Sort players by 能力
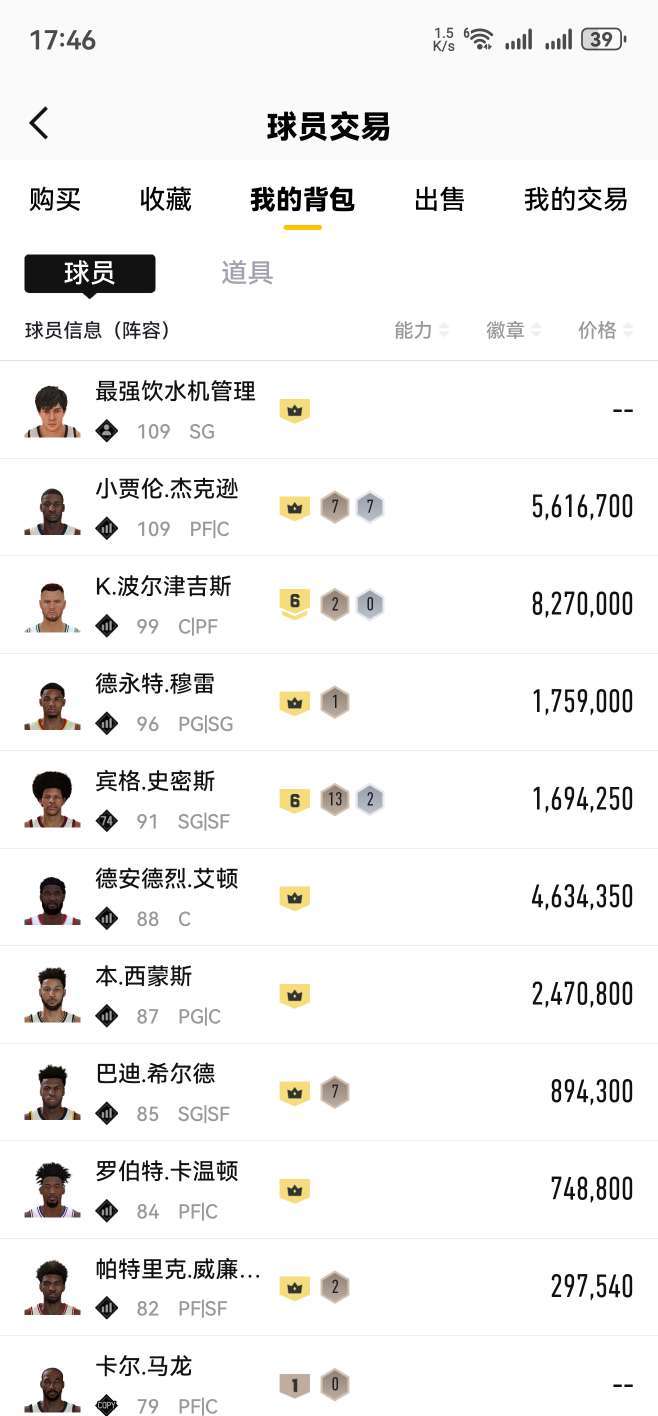Image resolution: width=658 pixels, height=1416 pixels. (x=421, y=330)
